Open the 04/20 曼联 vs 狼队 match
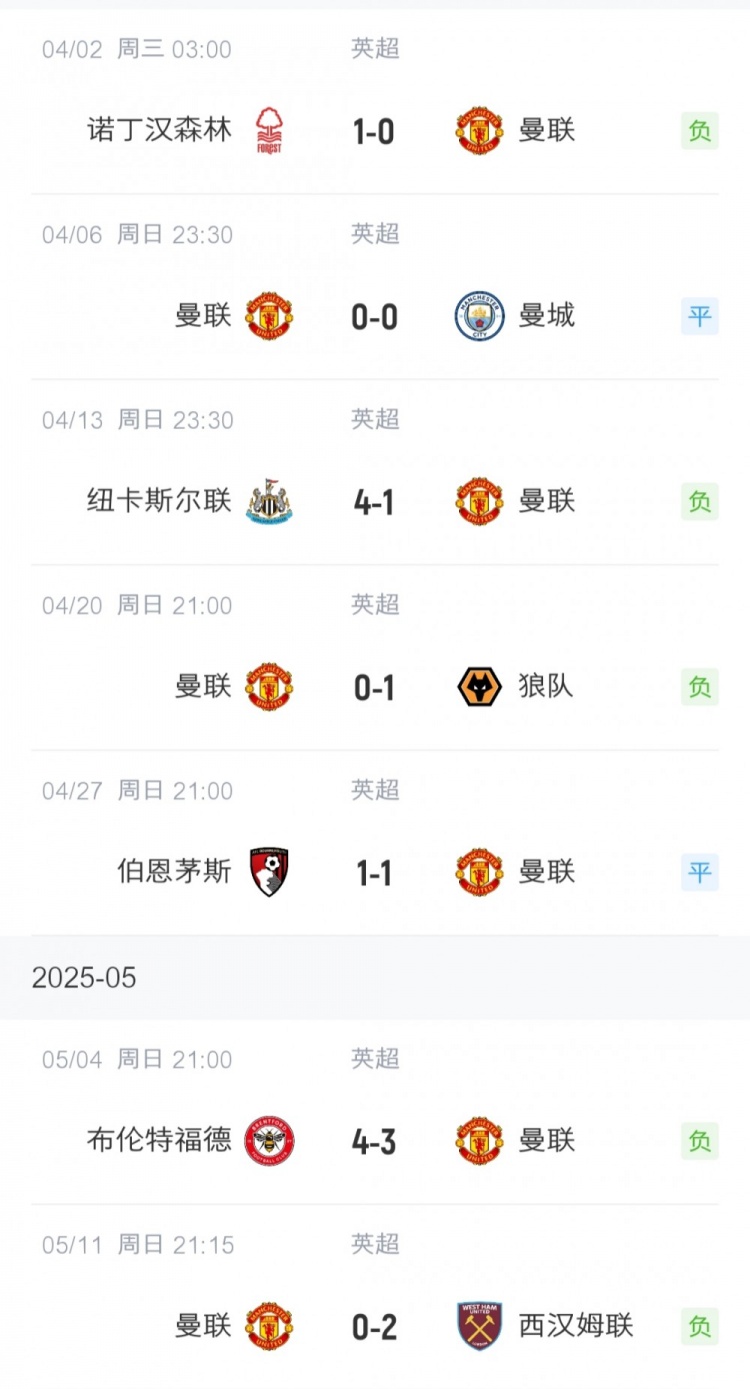 [x=374, y=687]
